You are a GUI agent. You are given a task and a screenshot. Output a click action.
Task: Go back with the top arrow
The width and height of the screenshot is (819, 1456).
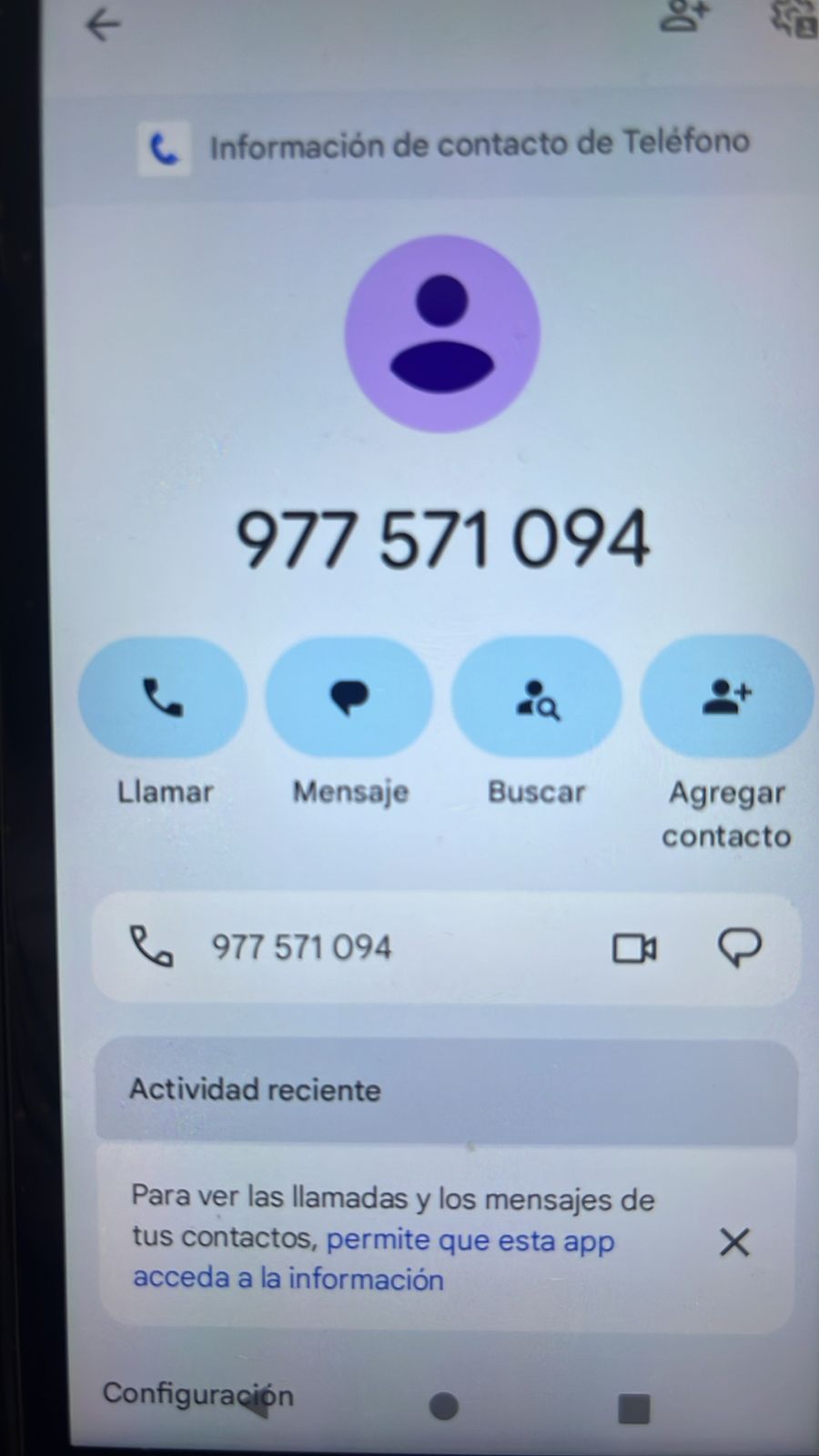point(102,25)
